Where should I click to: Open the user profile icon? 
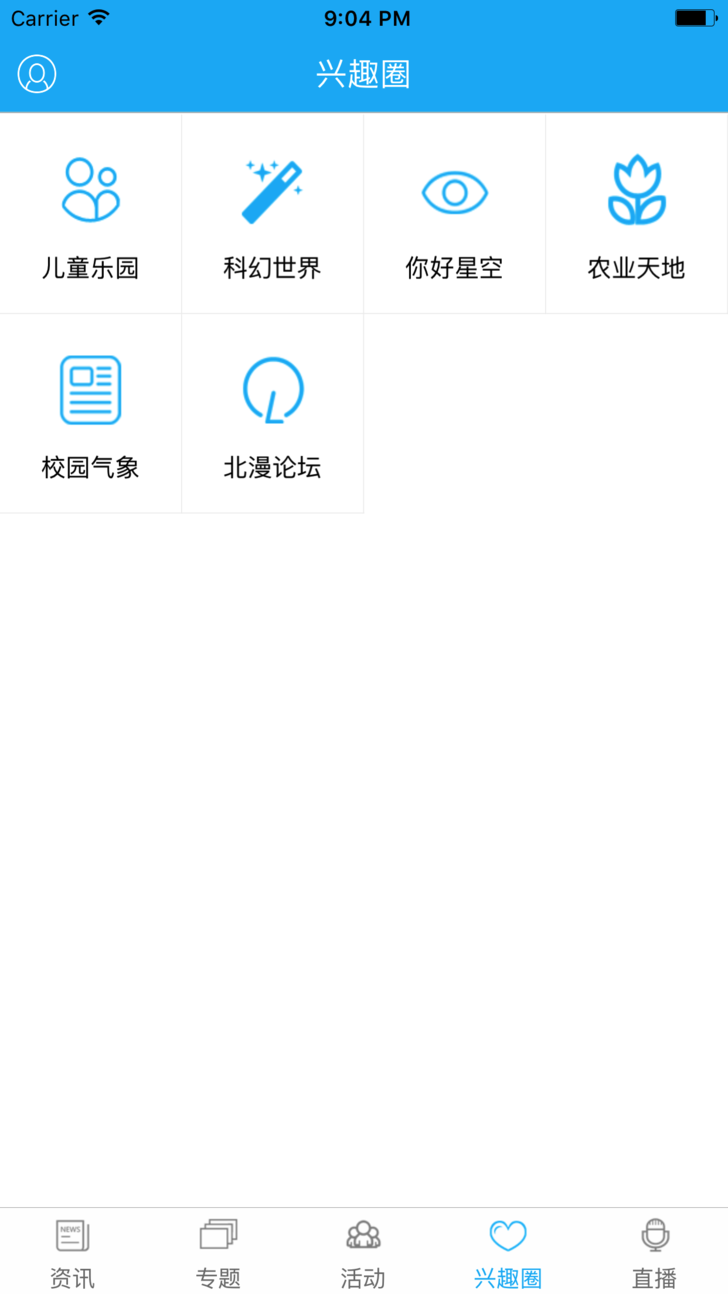[x=37, y=74]
